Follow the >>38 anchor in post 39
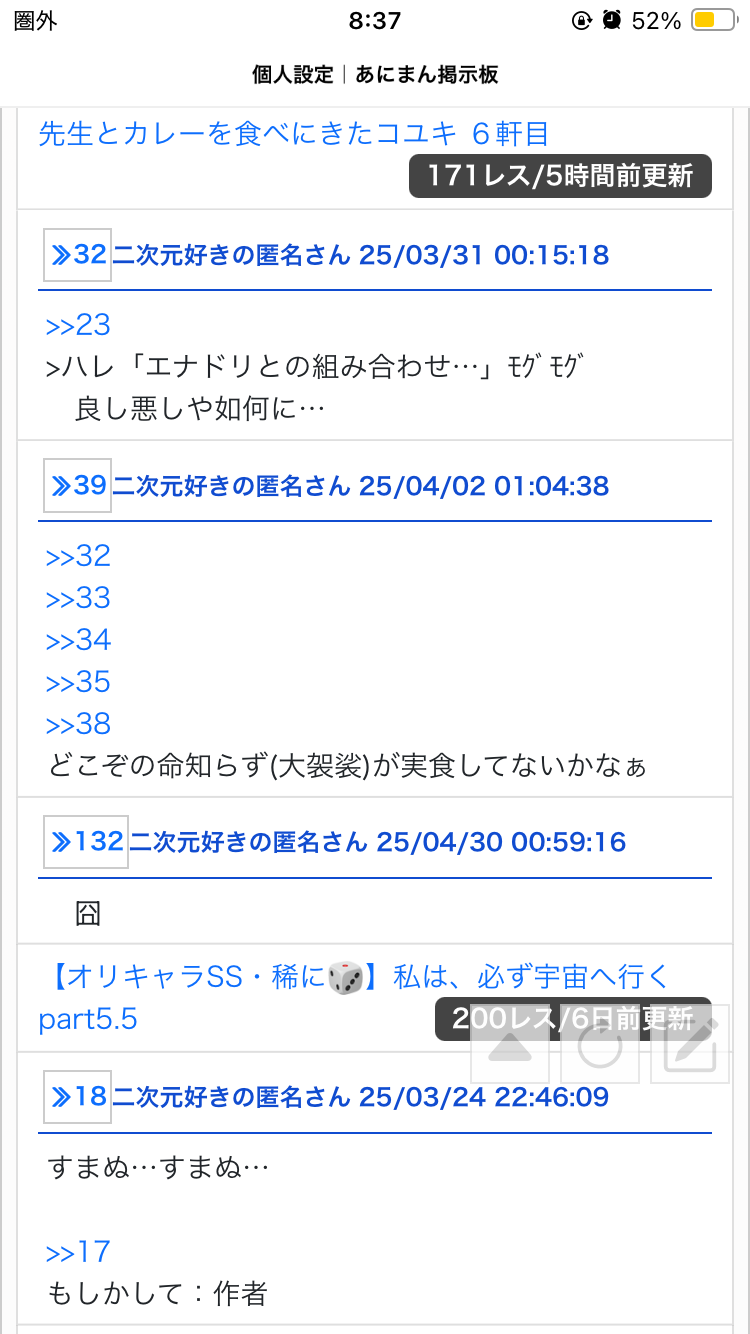This screenshot has height=1334, width=750. 78,724
